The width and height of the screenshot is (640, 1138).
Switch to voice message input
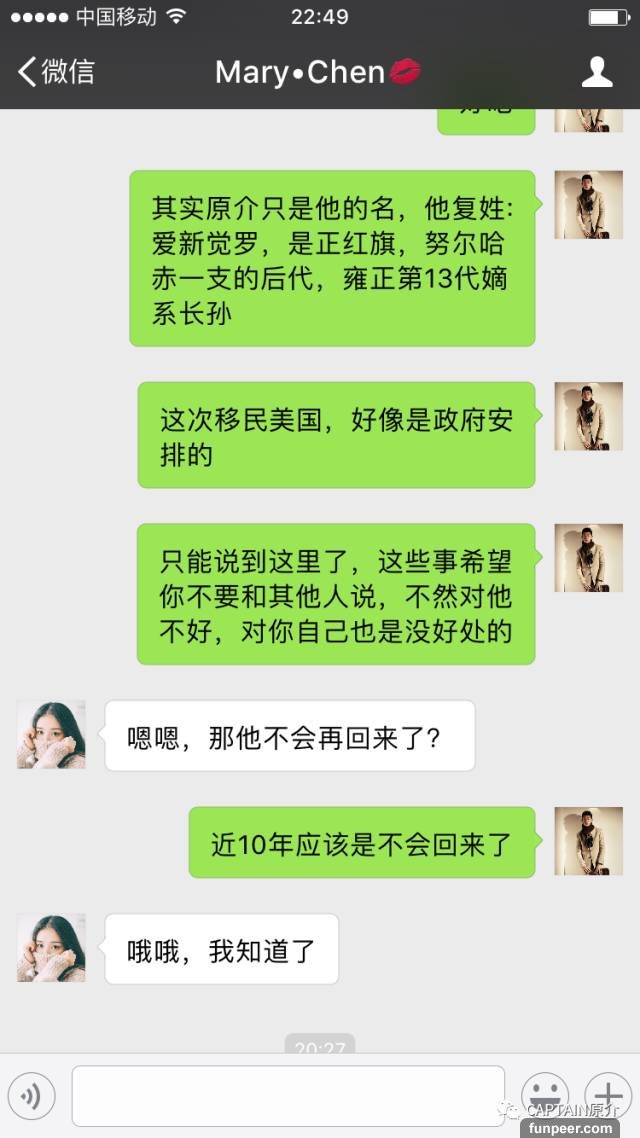tap(31, 1096)
